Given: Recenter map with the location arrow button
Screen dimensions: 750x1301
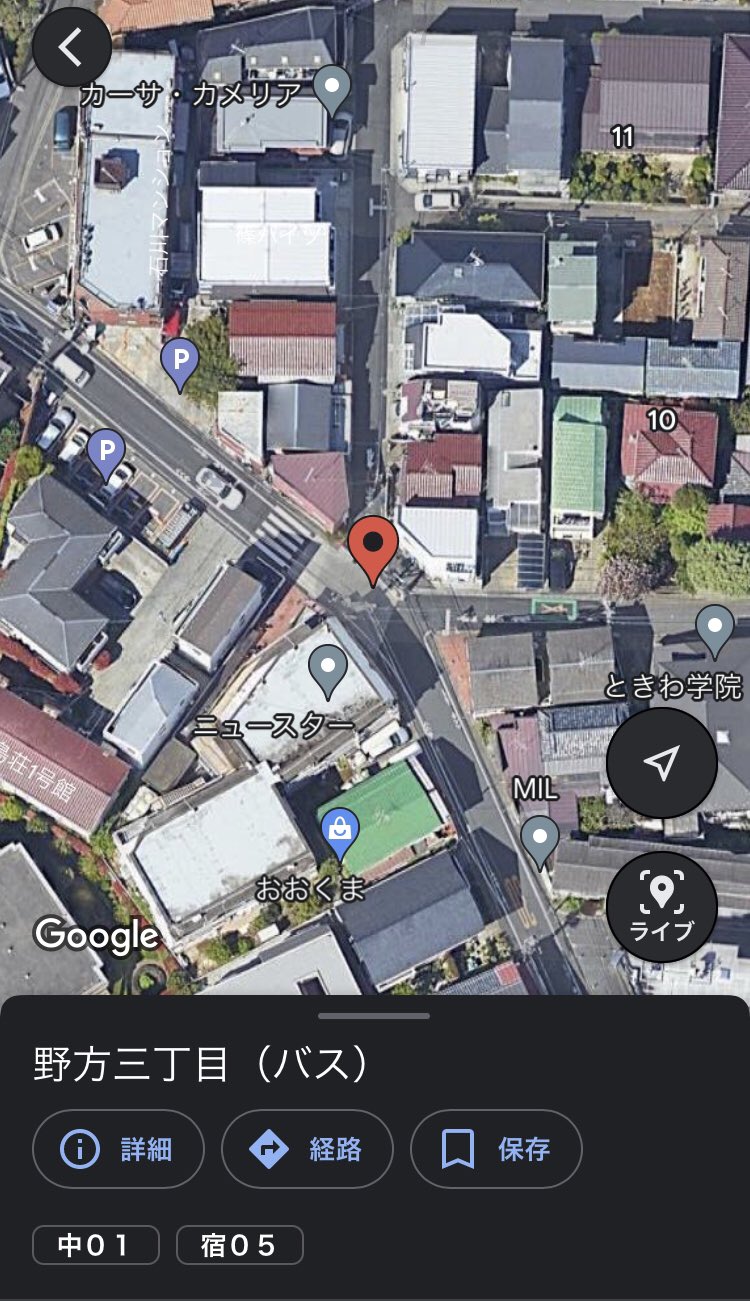Looking at the screenshot, I should pyautogui.click(x=661, y=763).
